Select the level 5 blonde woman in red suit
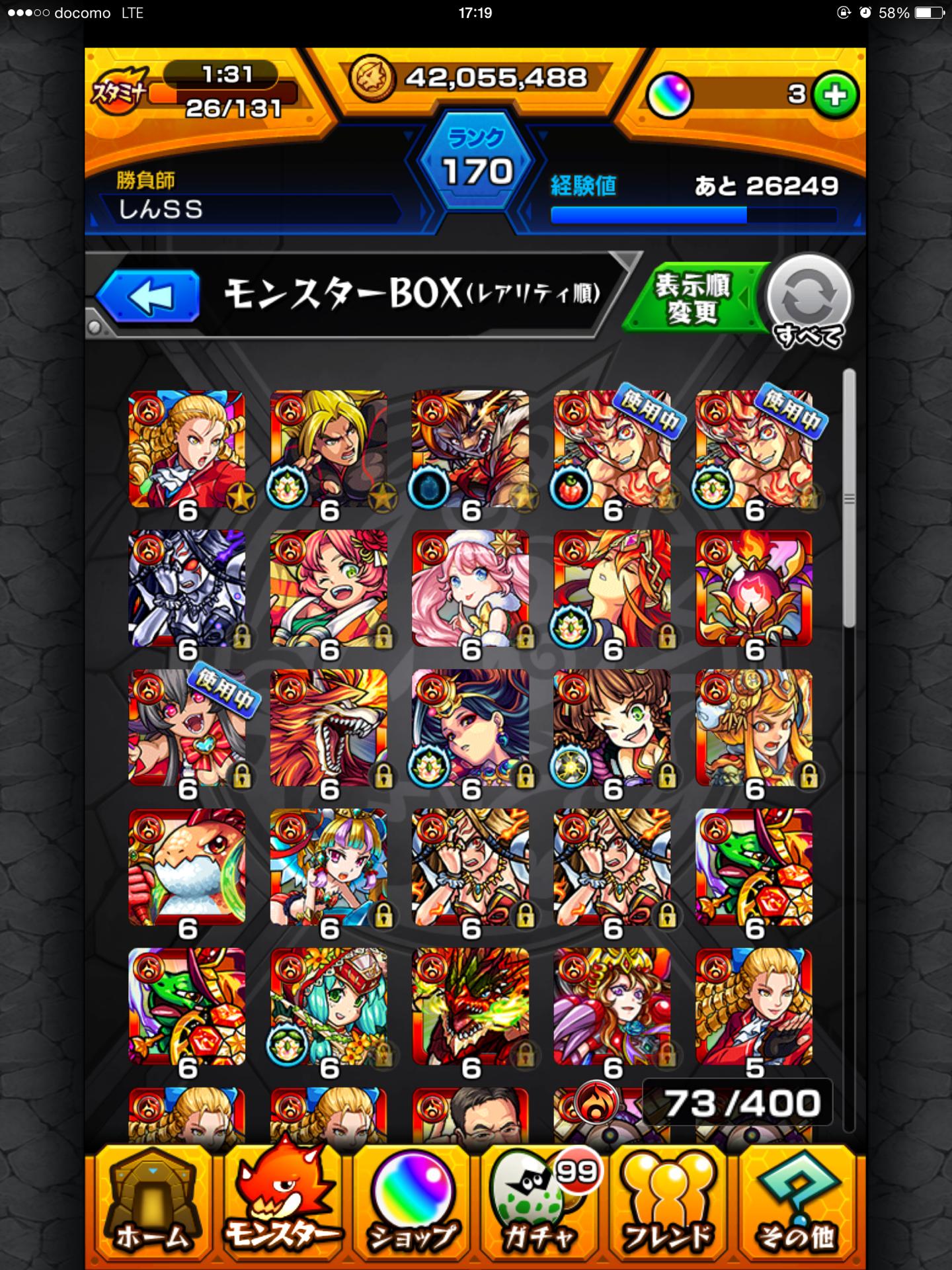The width and height of the screenshot is (952, 1270). (754, 1006)
